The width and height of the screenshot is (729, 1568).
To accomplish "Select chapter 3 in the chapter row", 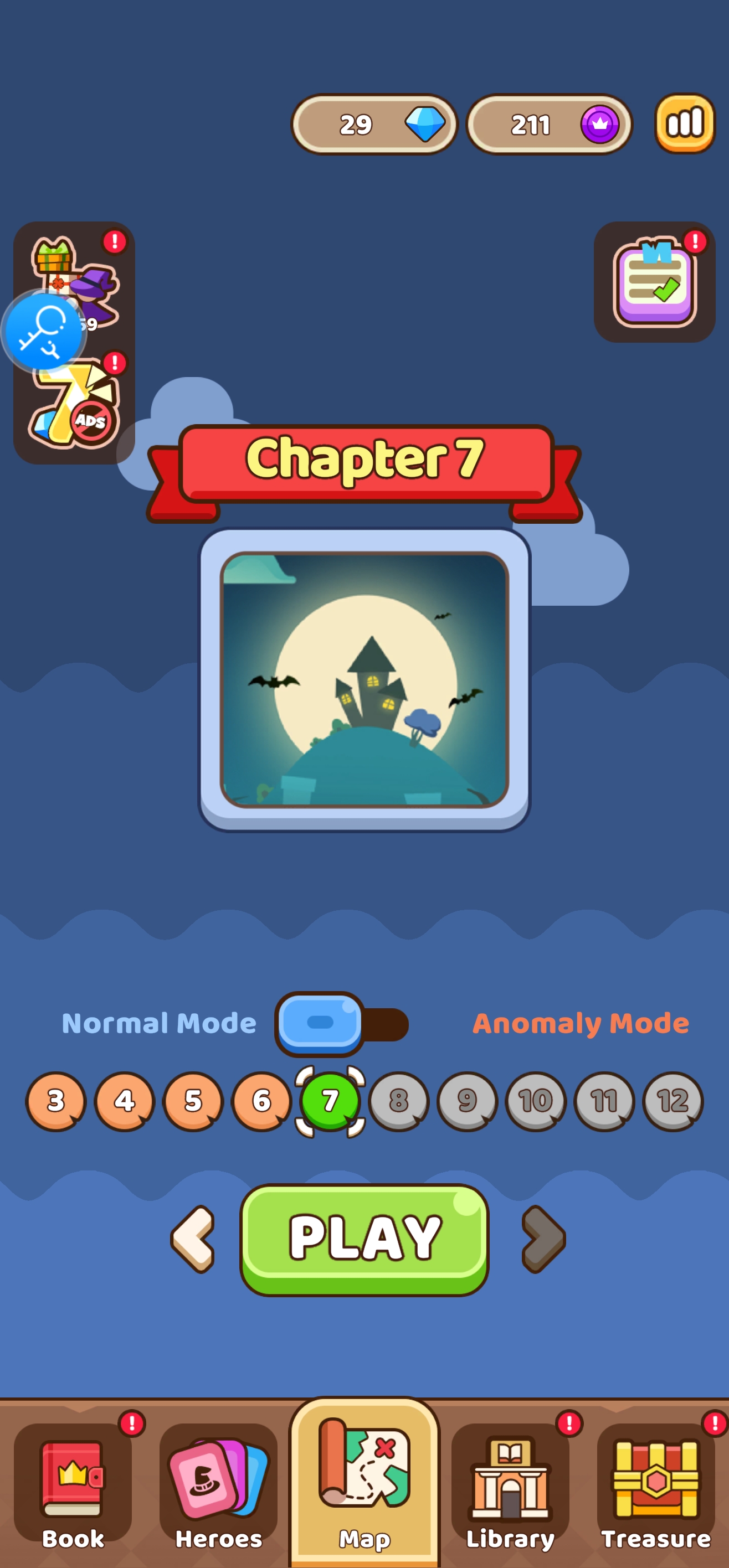I will click(55, 1101).
